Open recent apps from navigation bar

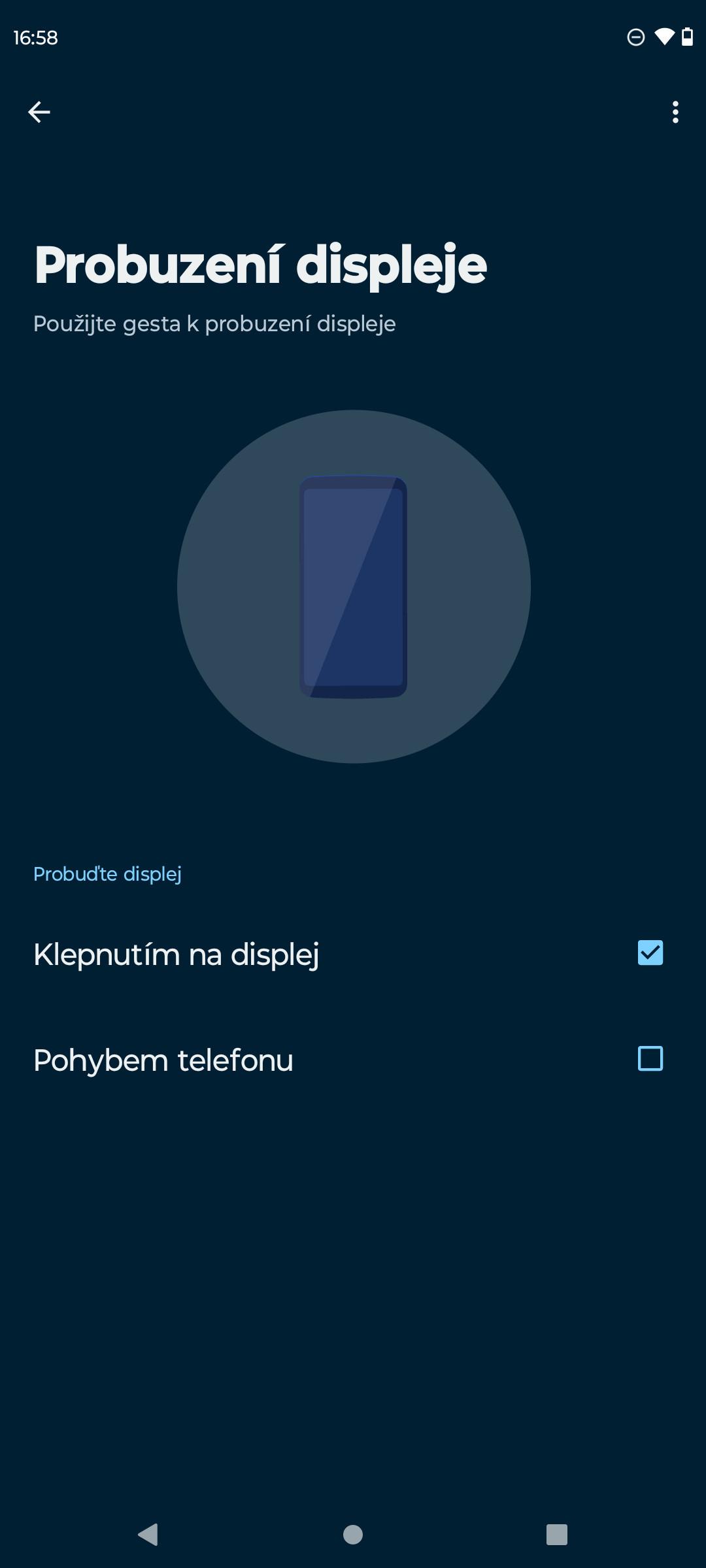[557, 1535]
